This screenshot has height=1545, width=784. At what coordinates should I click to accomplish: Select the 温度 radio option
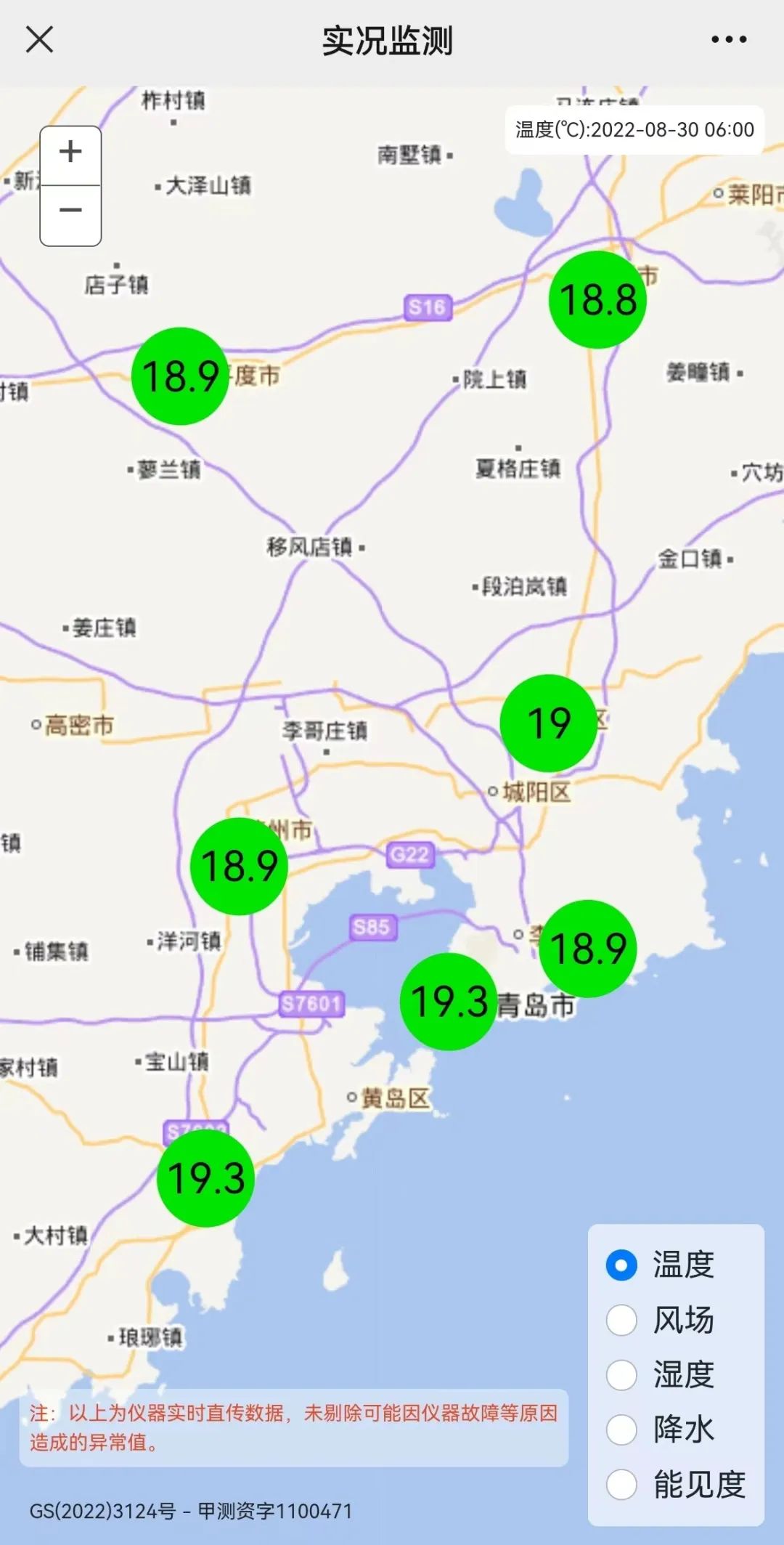click(622, 1265)
